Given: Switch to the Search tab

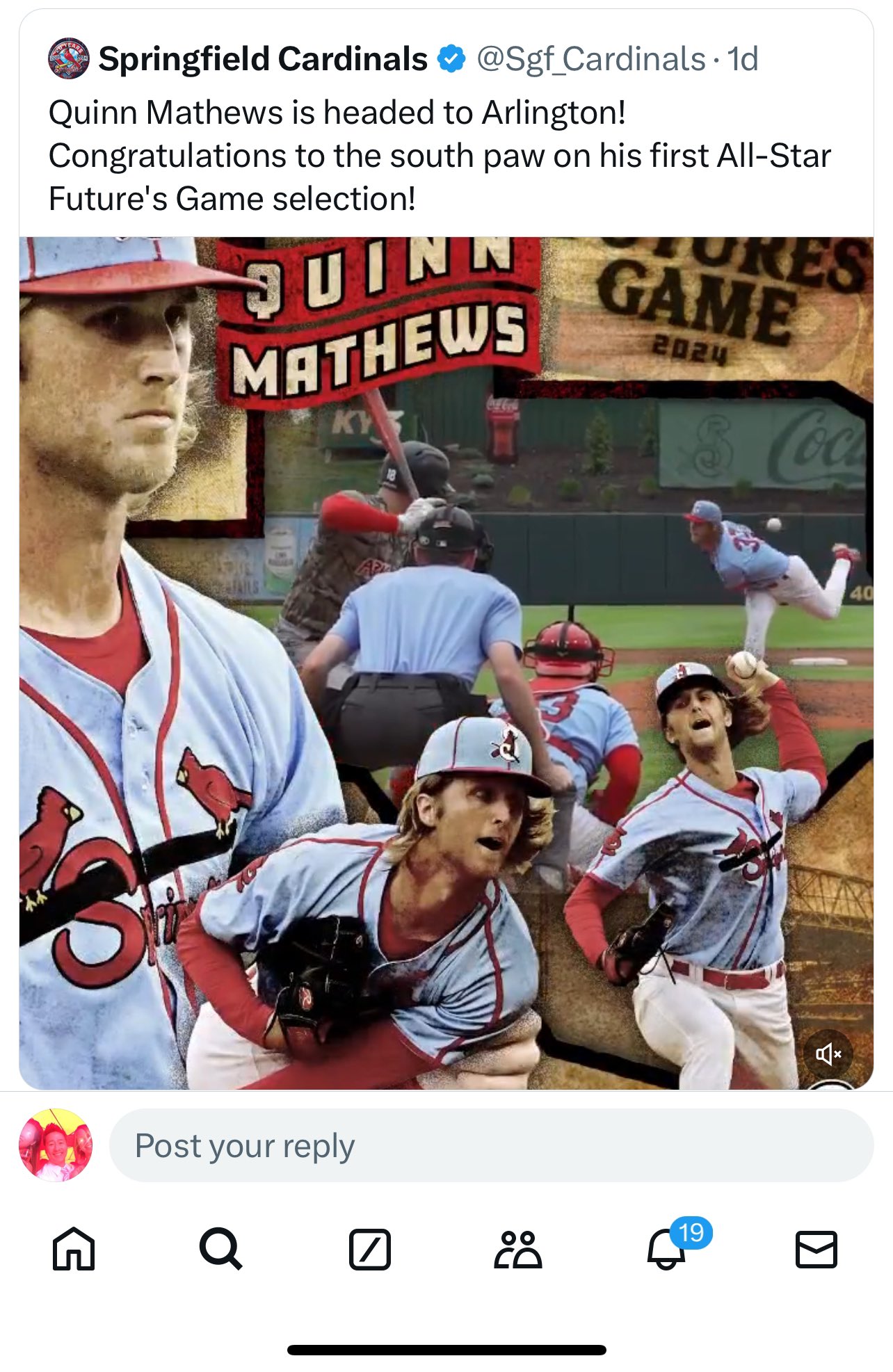Looking at the screenshot, I should (221, 1249).
